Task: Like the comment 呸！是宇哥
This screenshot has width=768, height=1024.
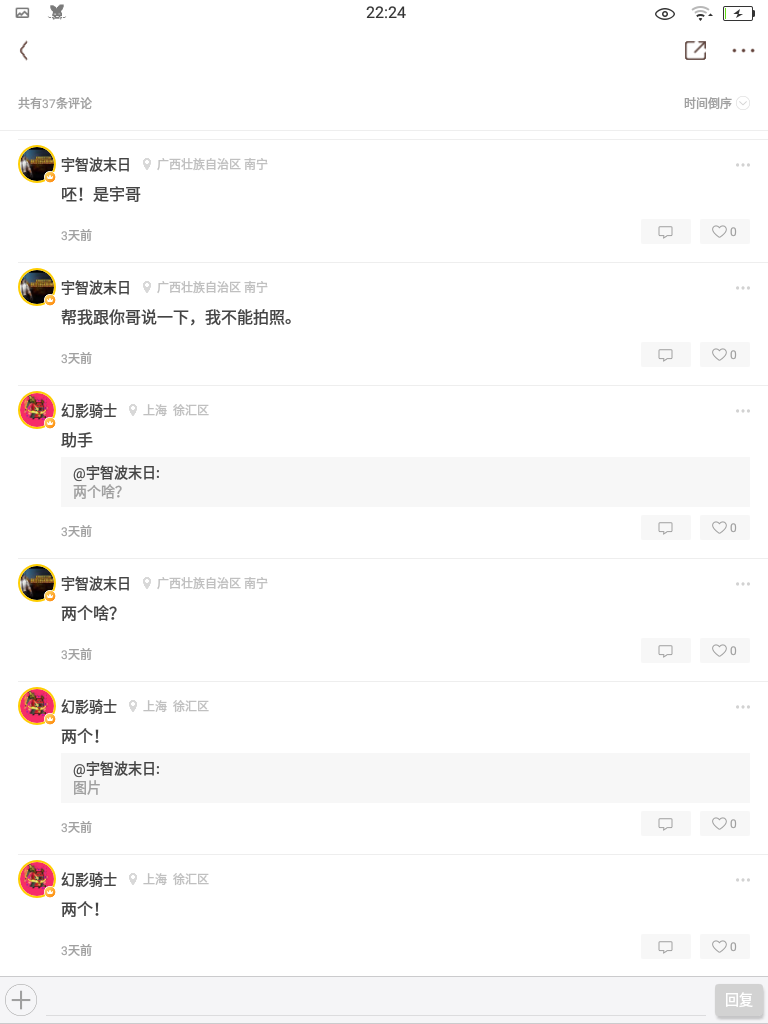Action: coord(724,231)
